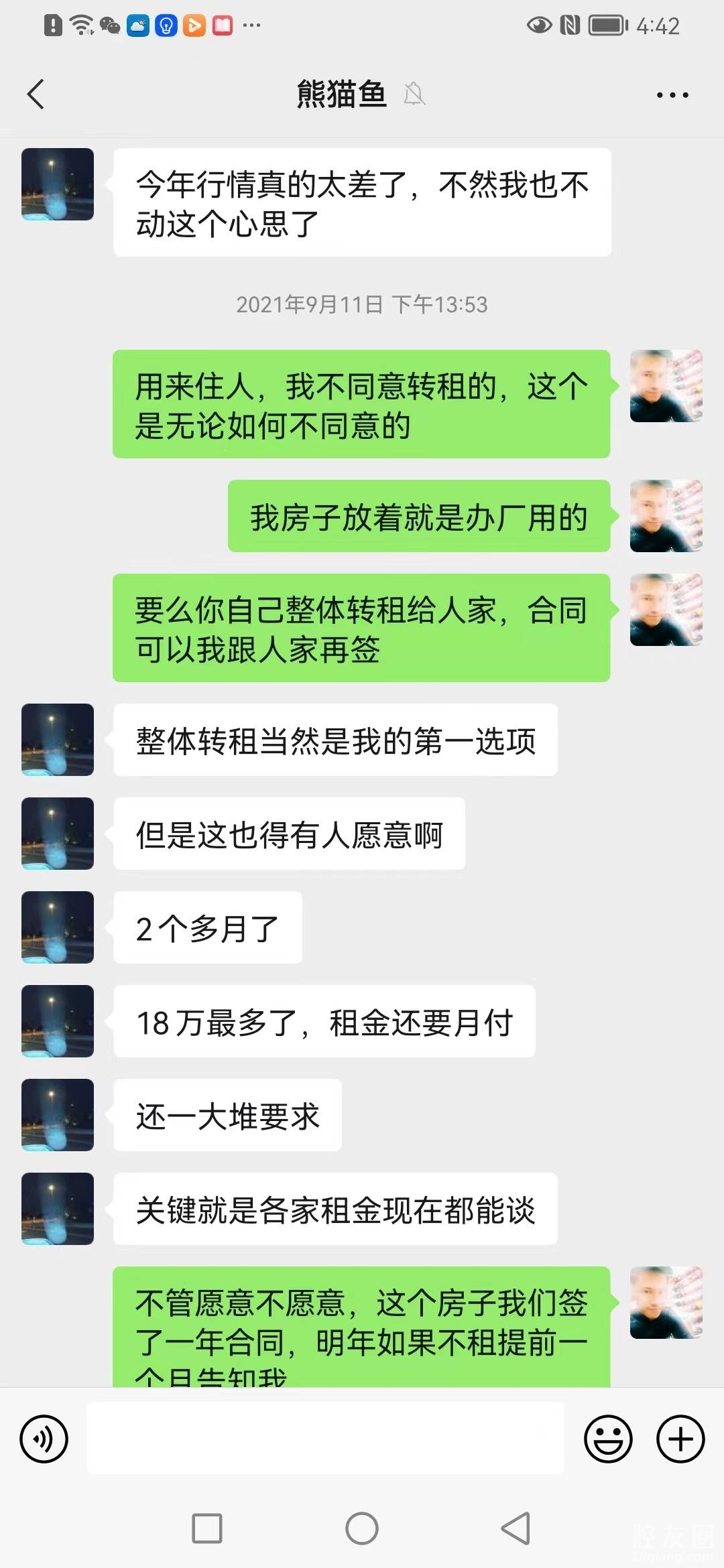Open the chat info overflow menu
Screen dimensions: 724x1568
pyautogui.click(x=672, y=95)
